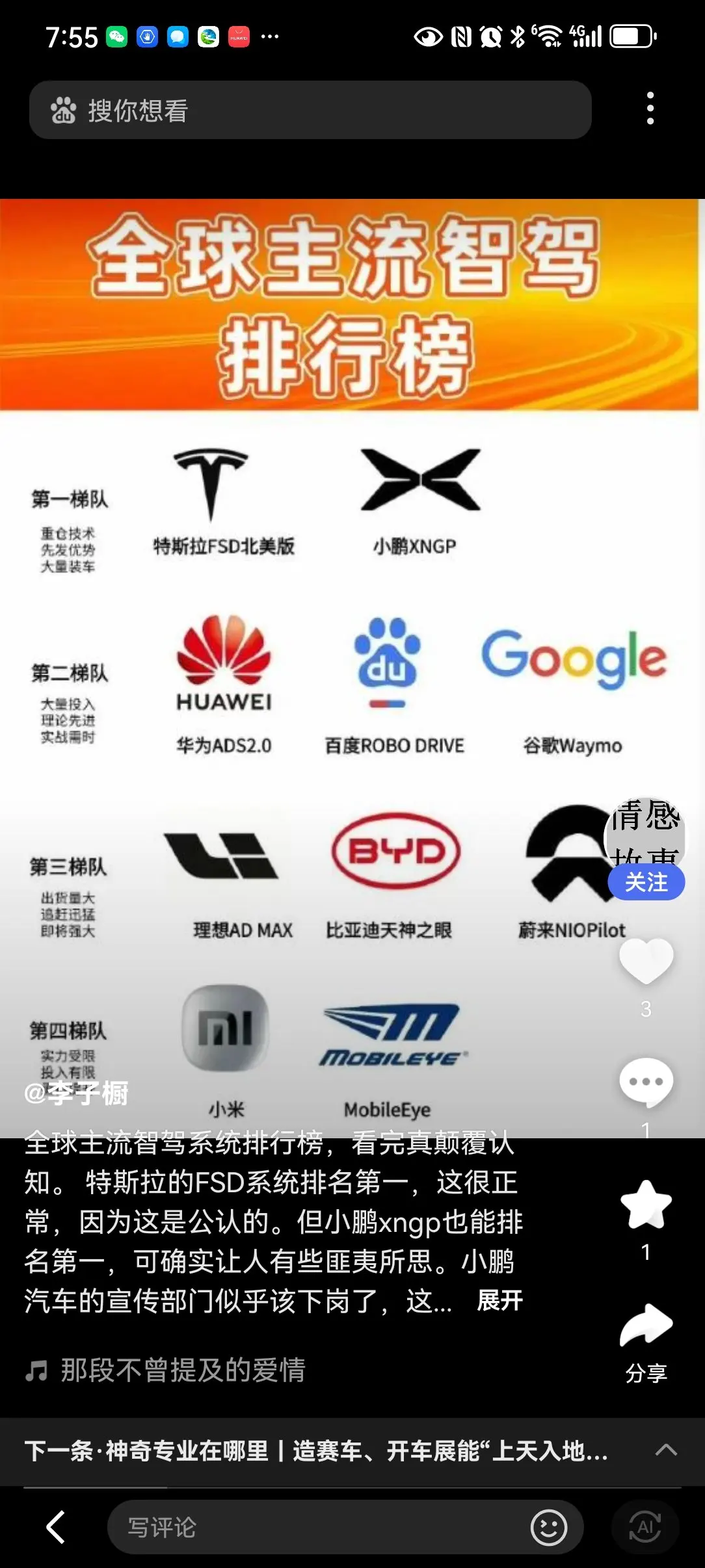The width and height of the screenshot is (705, 1568).
Task: Follow the author with the 关注 button
Action: click(x=646, y=882)
